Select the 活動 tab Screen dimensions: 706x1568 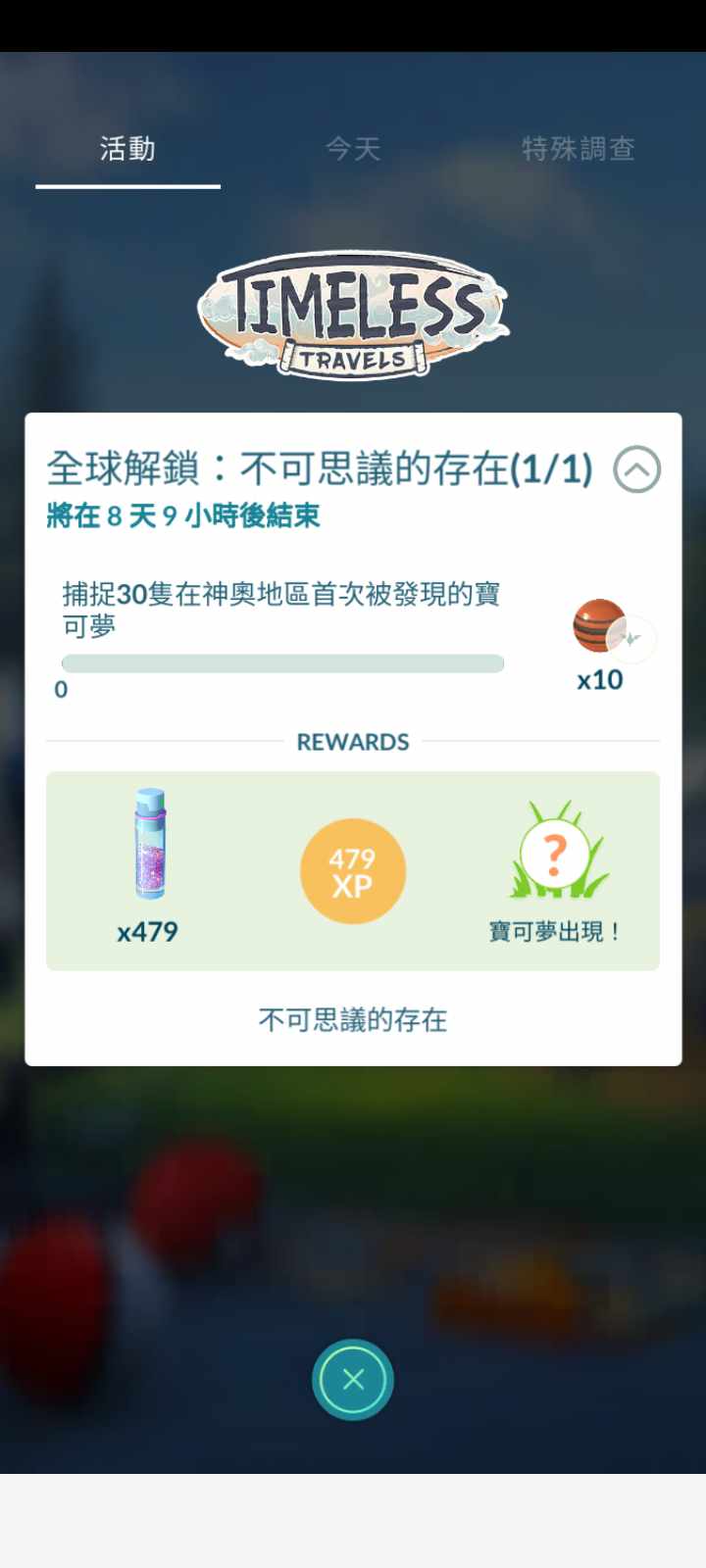click(127, 149)
